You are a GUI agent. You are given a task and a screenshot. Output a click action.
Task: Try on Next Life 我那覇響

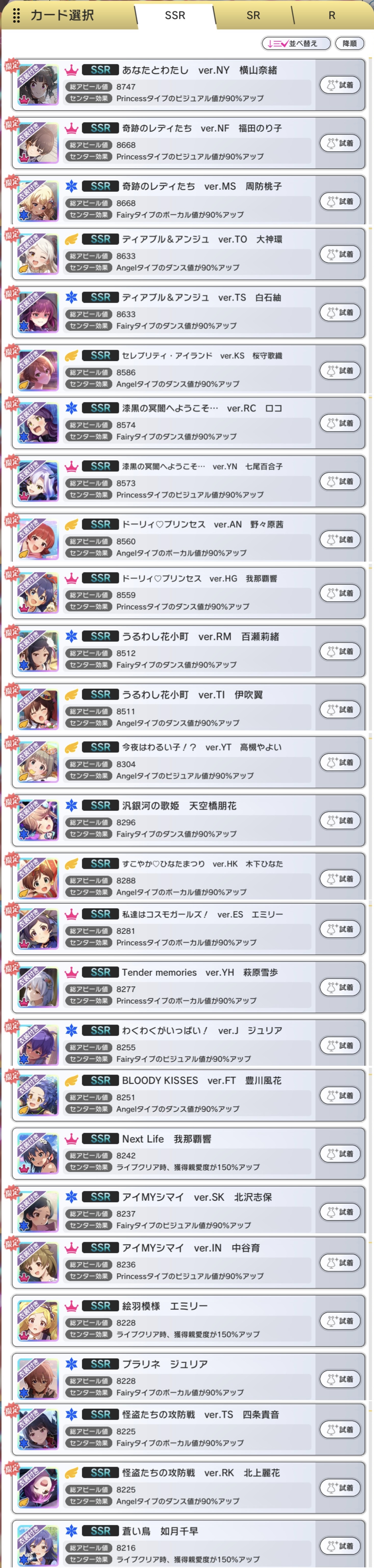pyautogui.click(x=340, y=1153)
